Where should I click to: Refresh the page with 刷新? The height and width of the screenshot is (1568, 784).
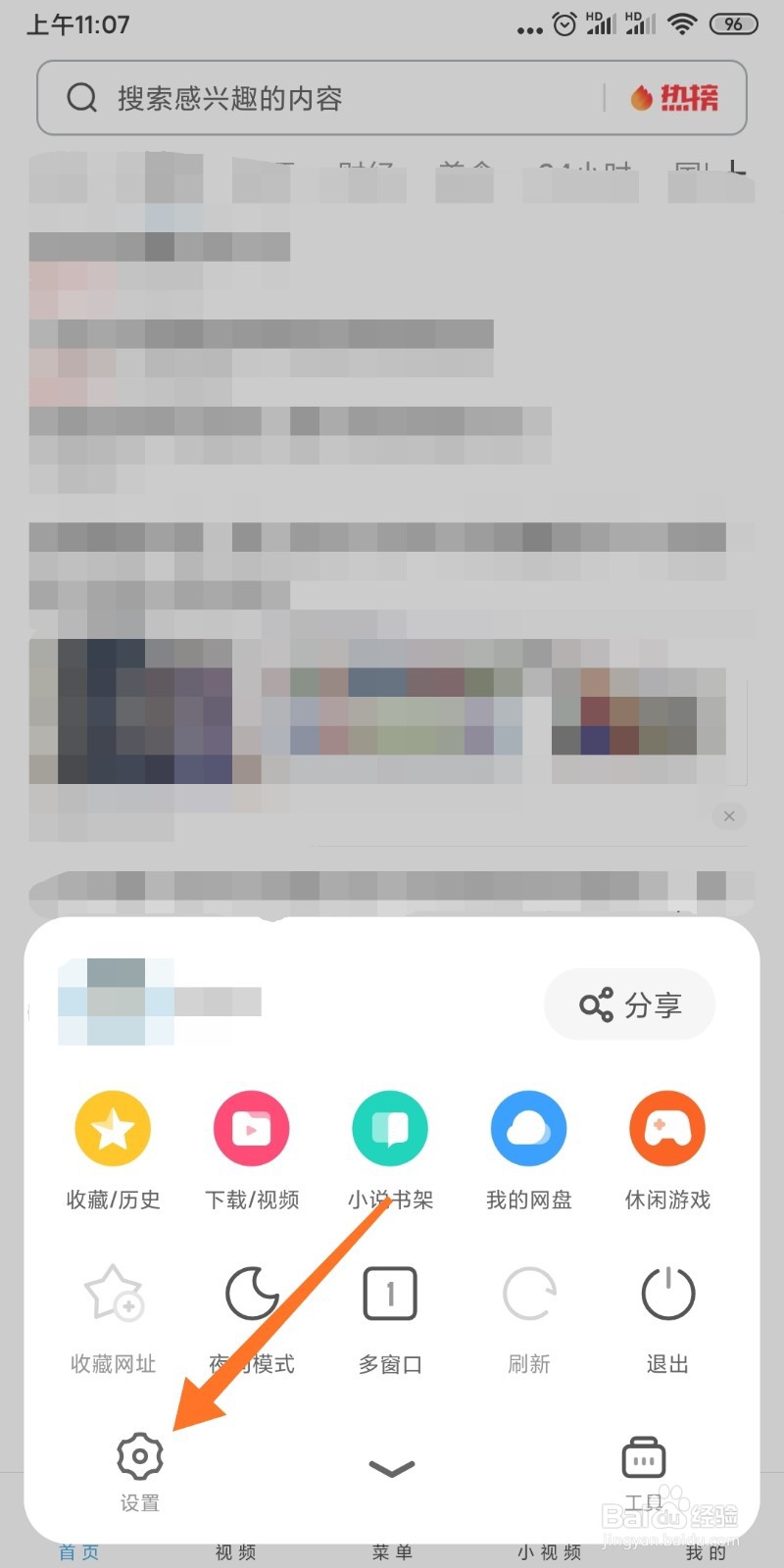(528, 1313)
